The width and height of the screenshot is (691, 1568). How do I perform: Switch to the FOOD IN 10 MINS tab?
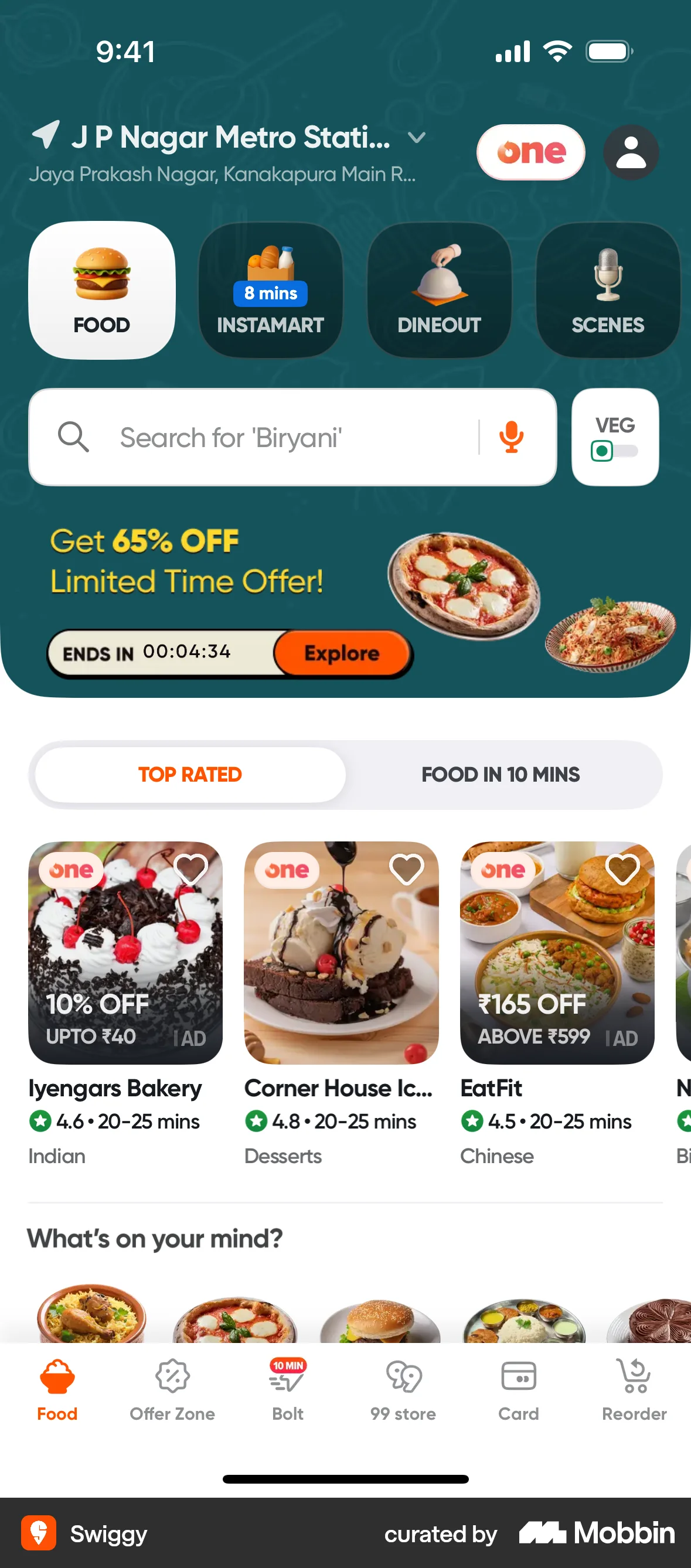tap(501, 774)
